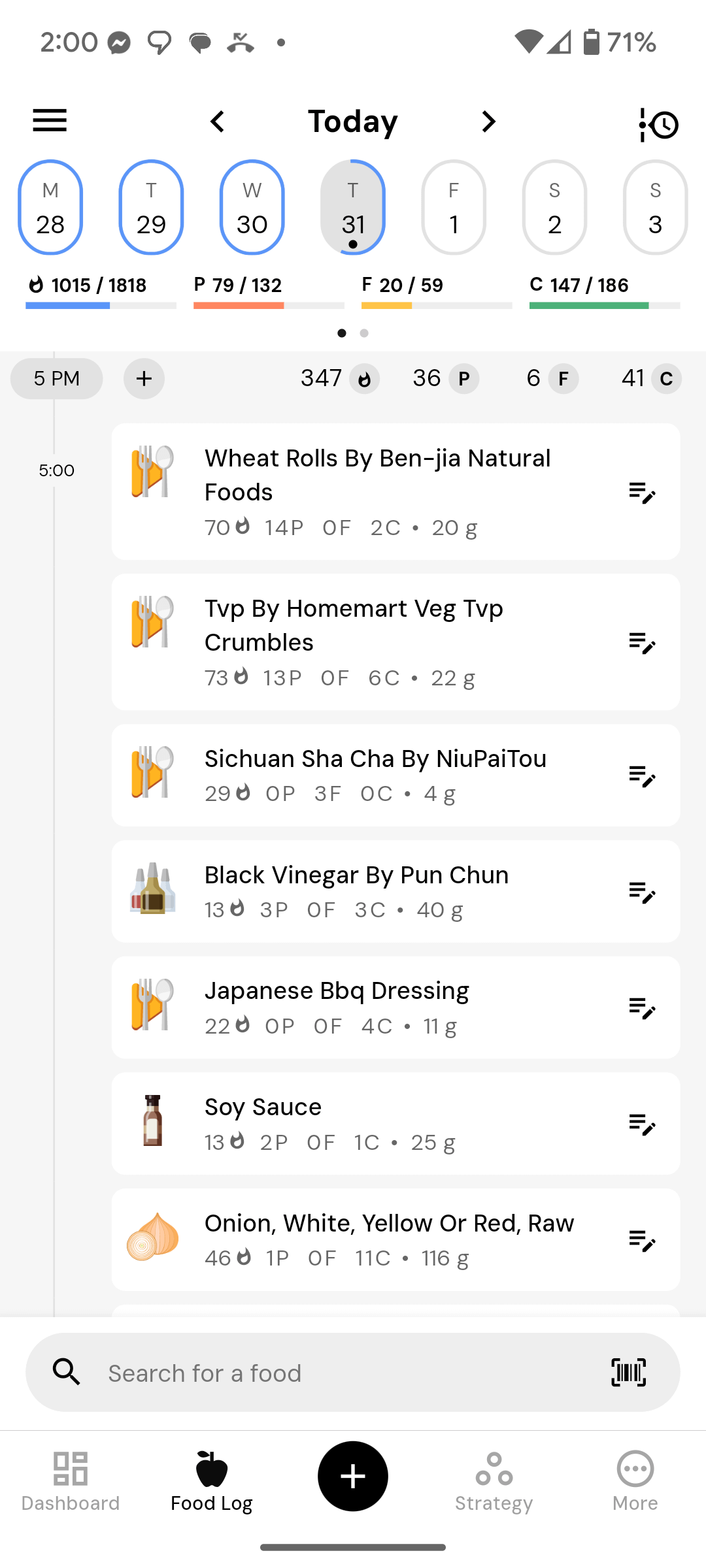
Task: Edit the Soy Sauce entry
Action: [642, 1124]
